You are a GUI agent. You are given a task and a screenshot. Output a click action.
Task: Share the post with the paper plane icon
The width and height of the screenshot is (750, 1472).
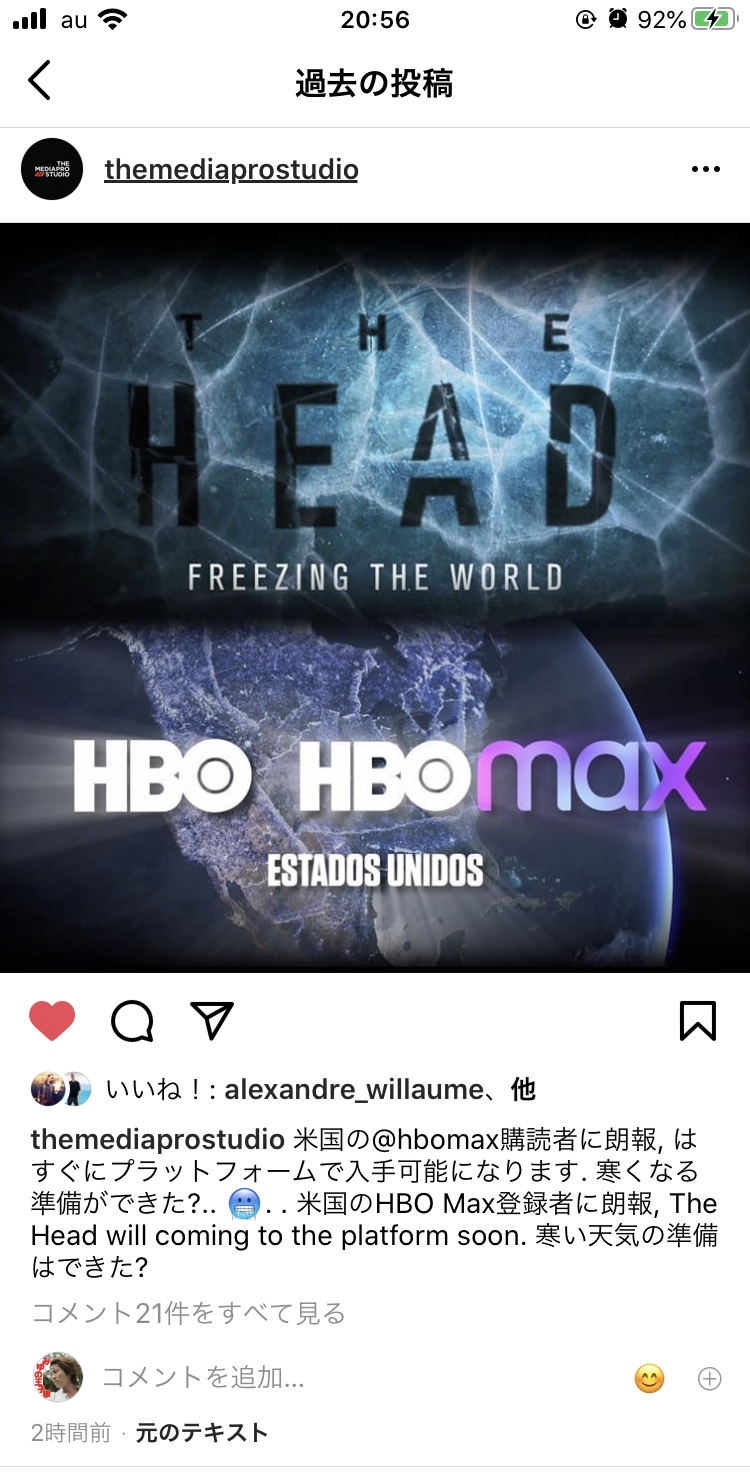coord(211,1020)
